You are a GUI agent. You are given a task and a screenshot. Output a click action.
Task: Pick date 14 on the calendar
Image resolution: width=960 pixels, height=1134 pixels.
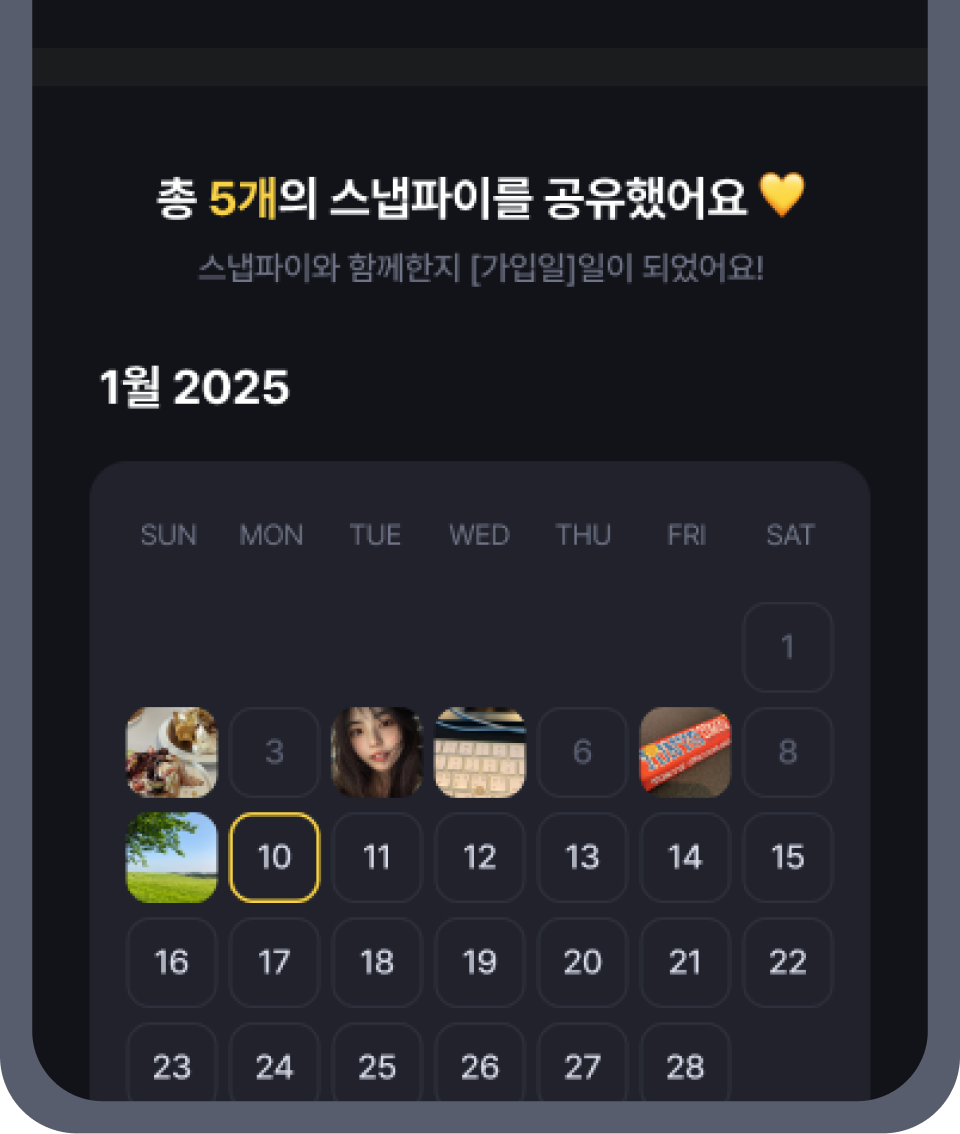(x=685, y=857)
